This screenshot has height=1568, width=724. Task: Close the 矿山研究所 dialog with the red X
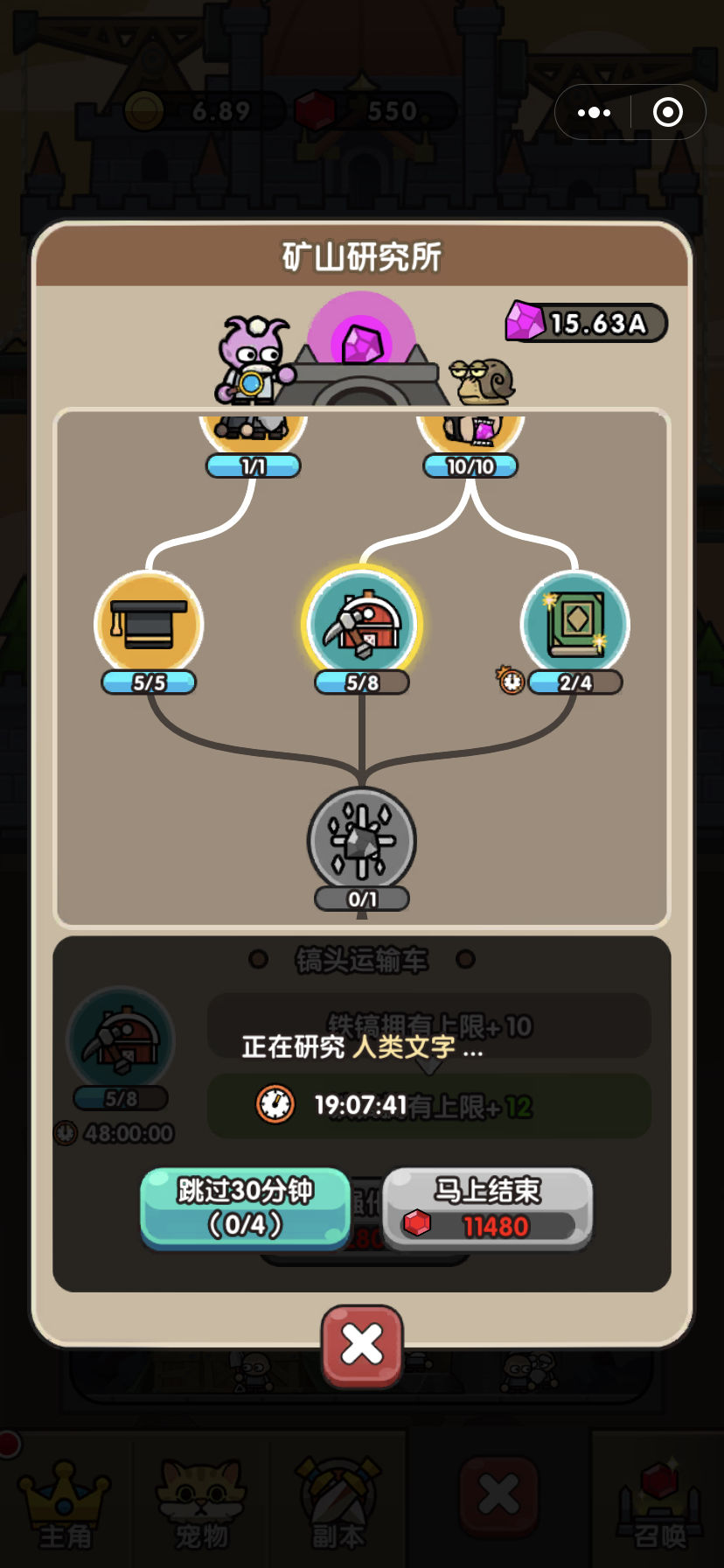click(x=362, y=1345)
